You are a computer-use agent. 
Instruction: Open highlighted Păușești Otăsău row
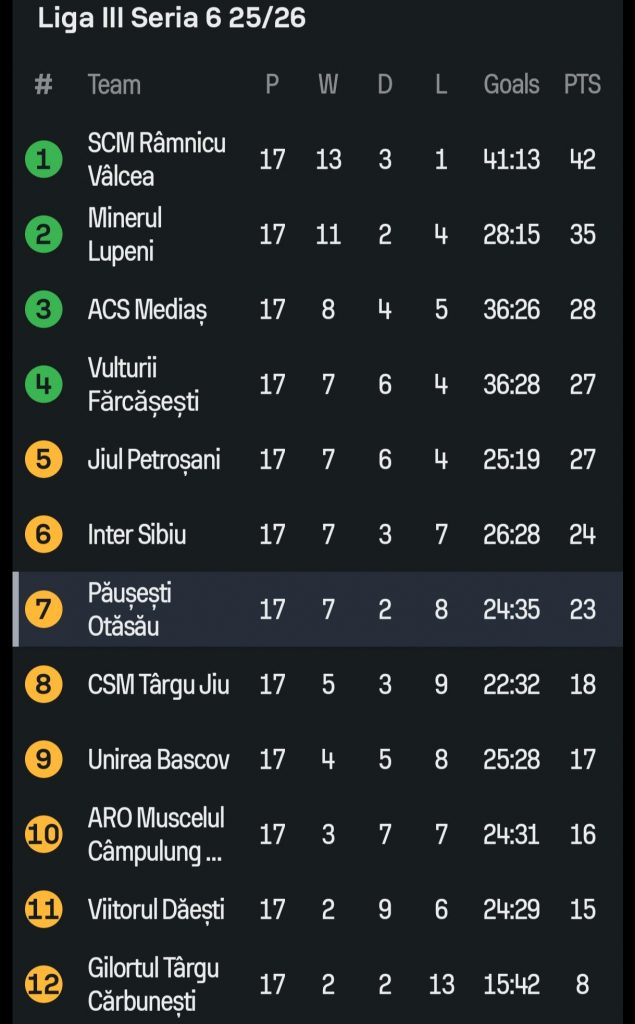(x=318, y=609)
